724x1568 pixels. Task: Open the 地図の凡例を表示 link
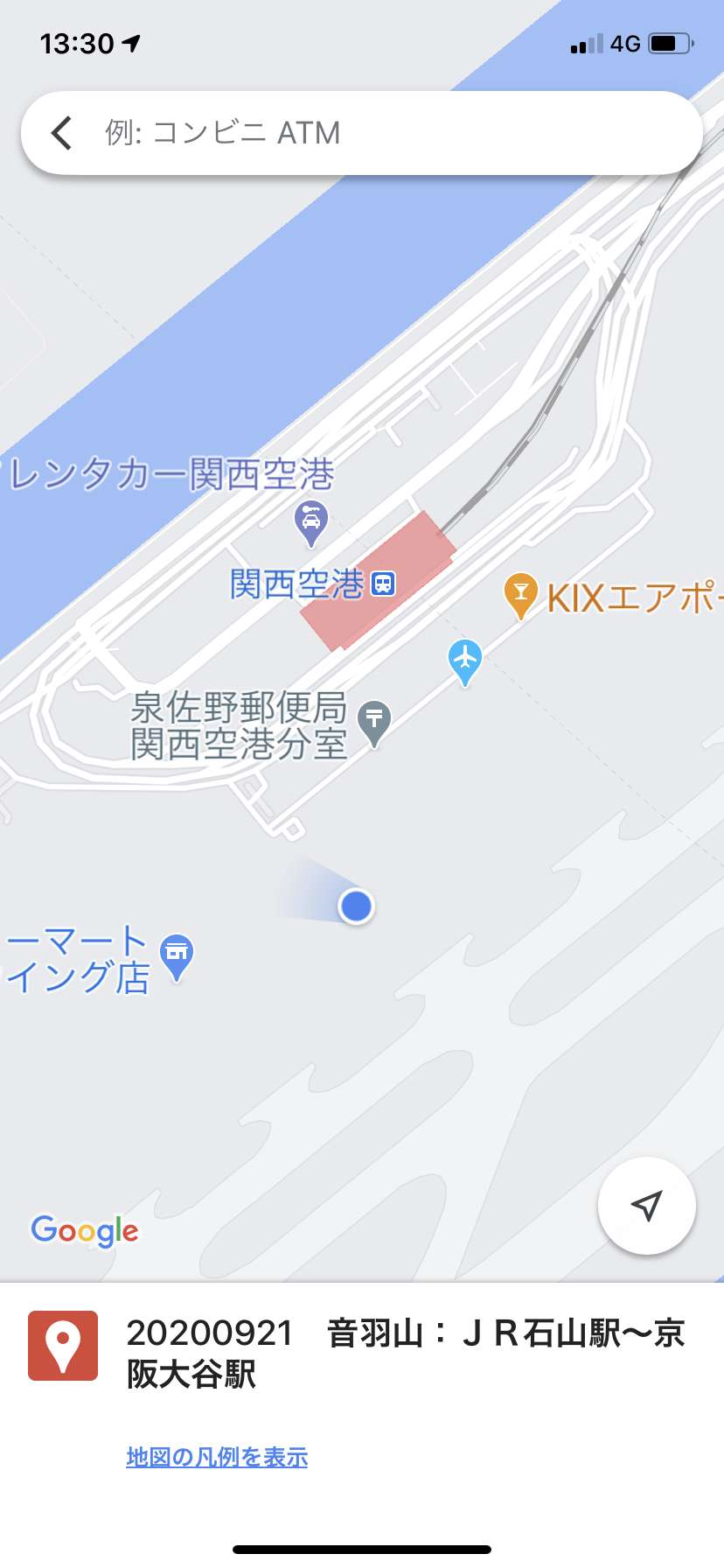217,1457
